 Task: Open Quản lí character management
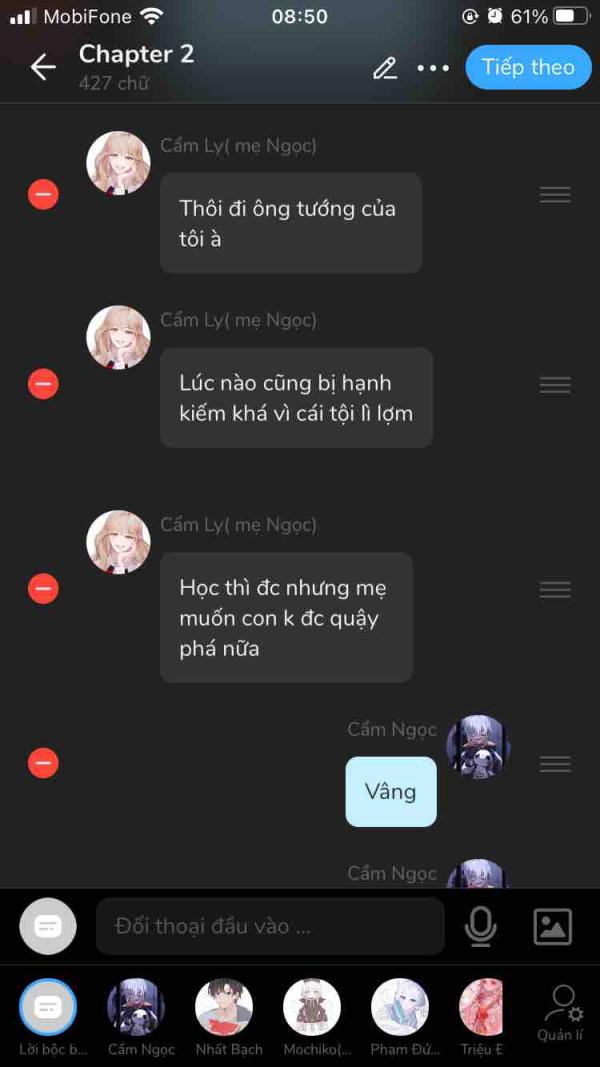pyautogui.click(x=563, y=1010)
